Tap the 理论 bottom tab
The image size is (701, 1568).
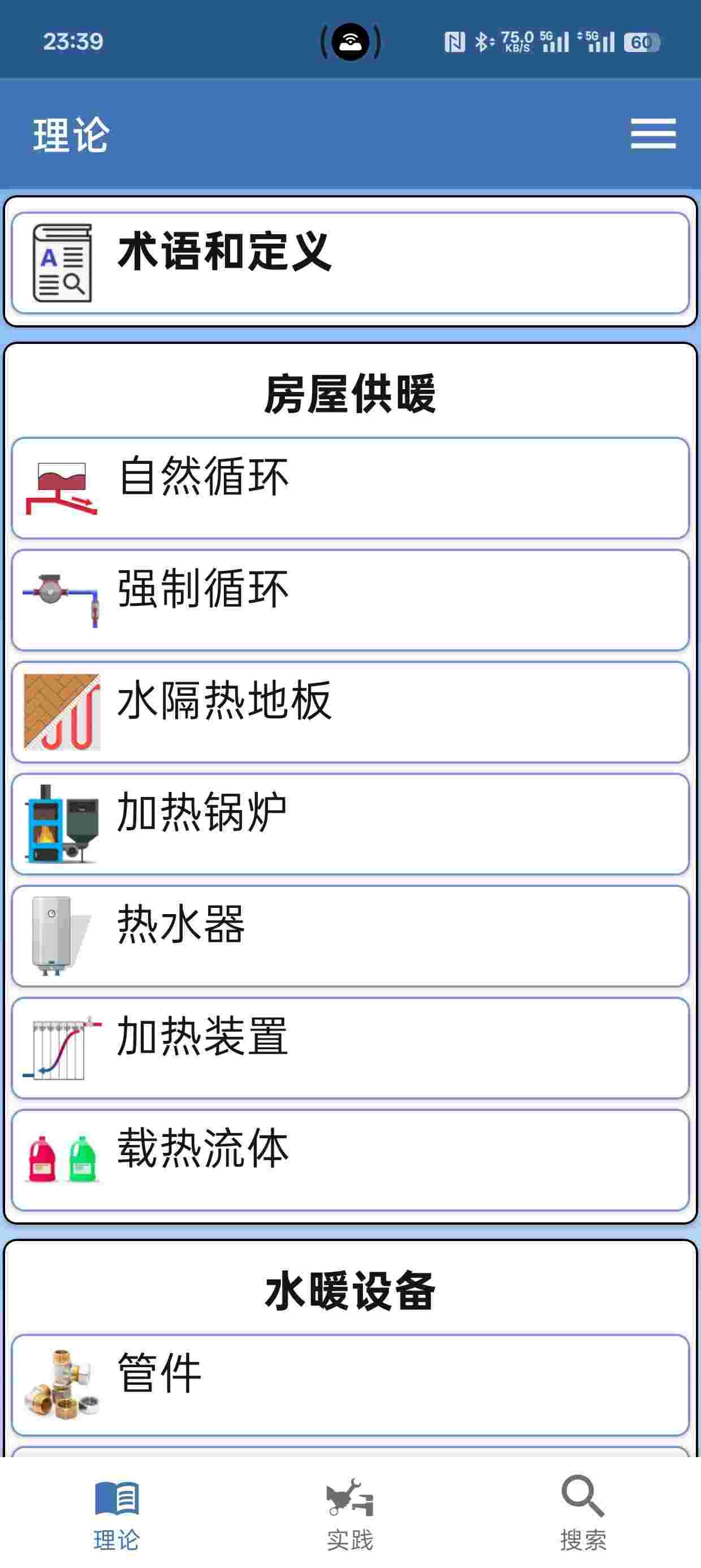[117, 1514]
